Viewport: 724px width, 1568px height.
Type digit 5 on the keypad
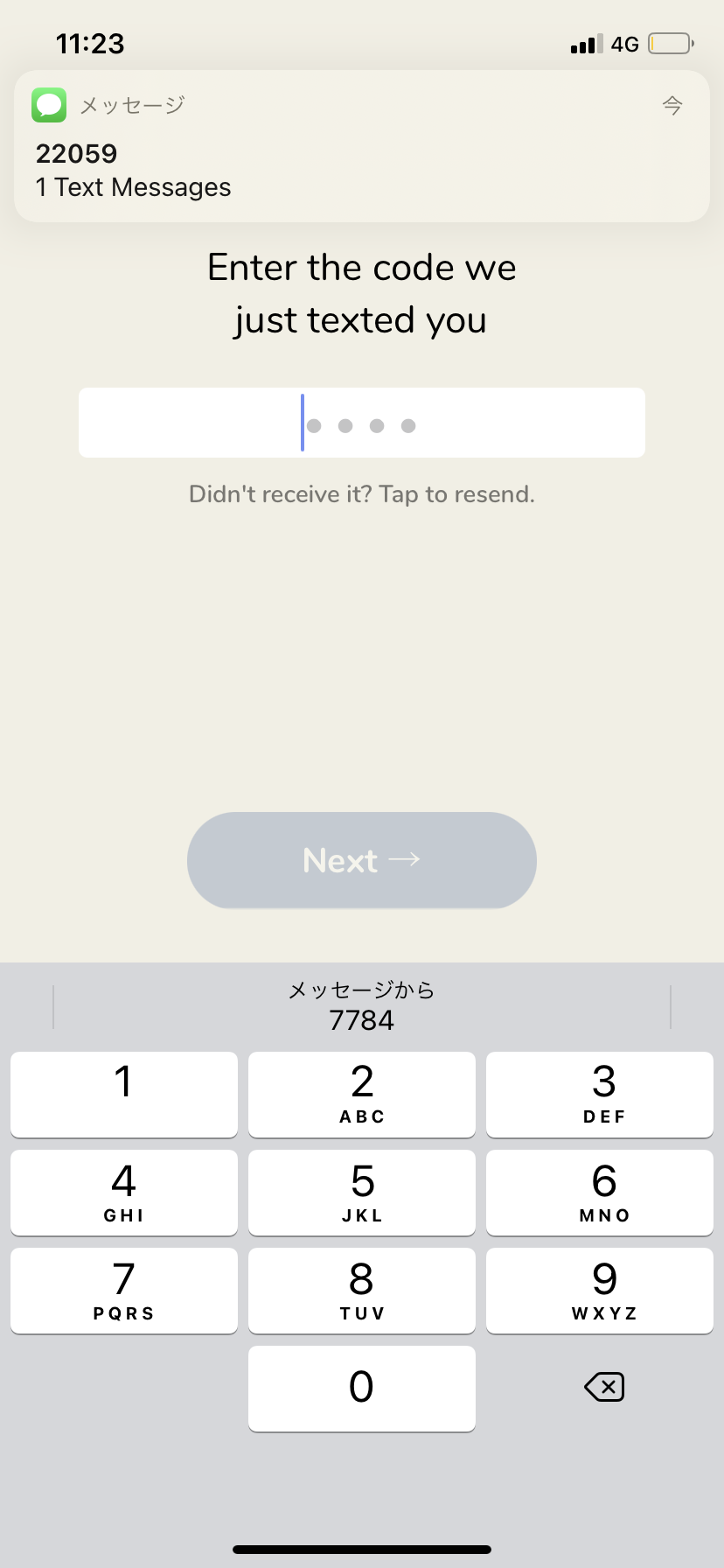(x=362, y=1193)
